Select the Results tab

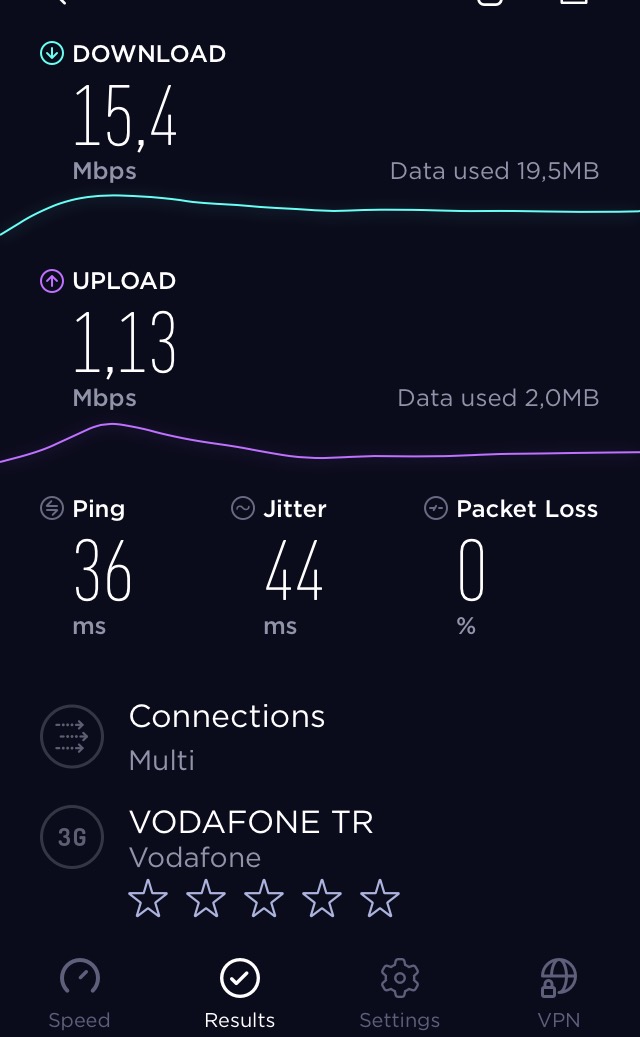[239, 993]
